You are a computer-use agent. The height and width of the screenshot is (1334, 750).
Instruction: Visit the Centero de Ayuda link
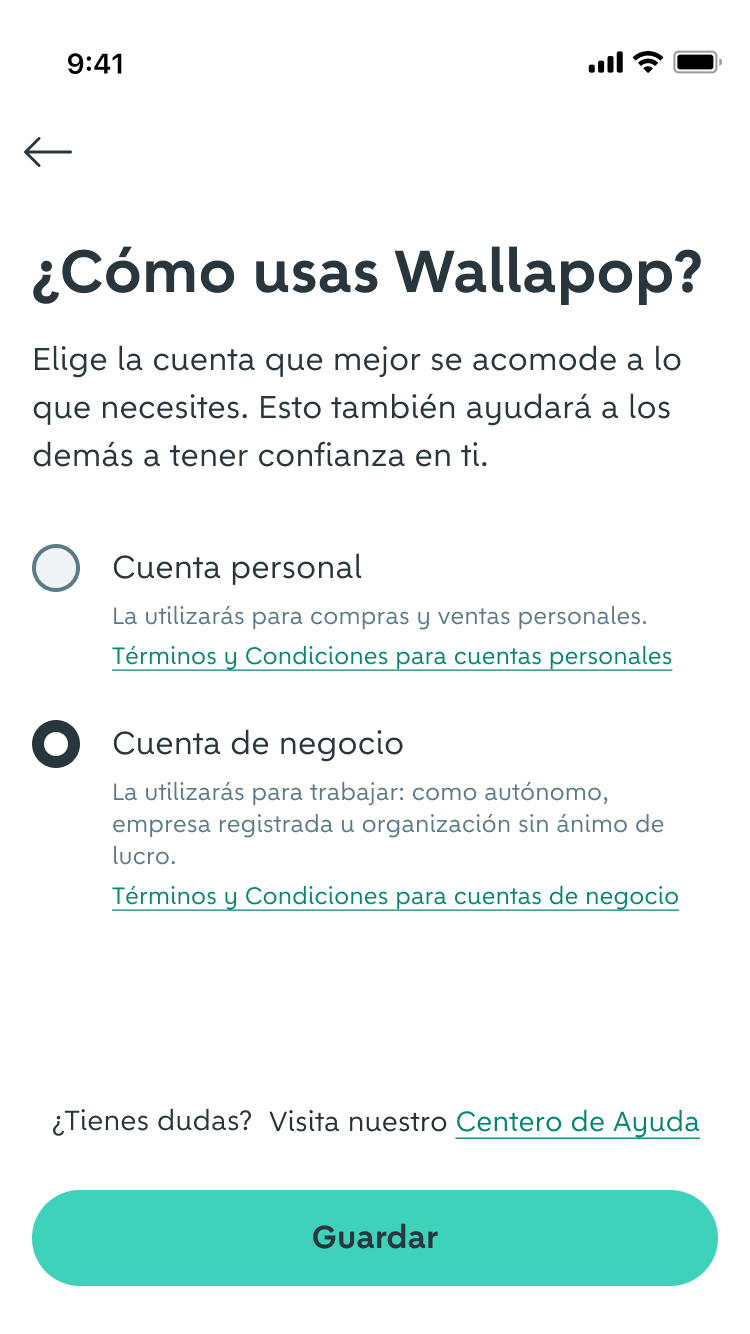click(578, 1122)
